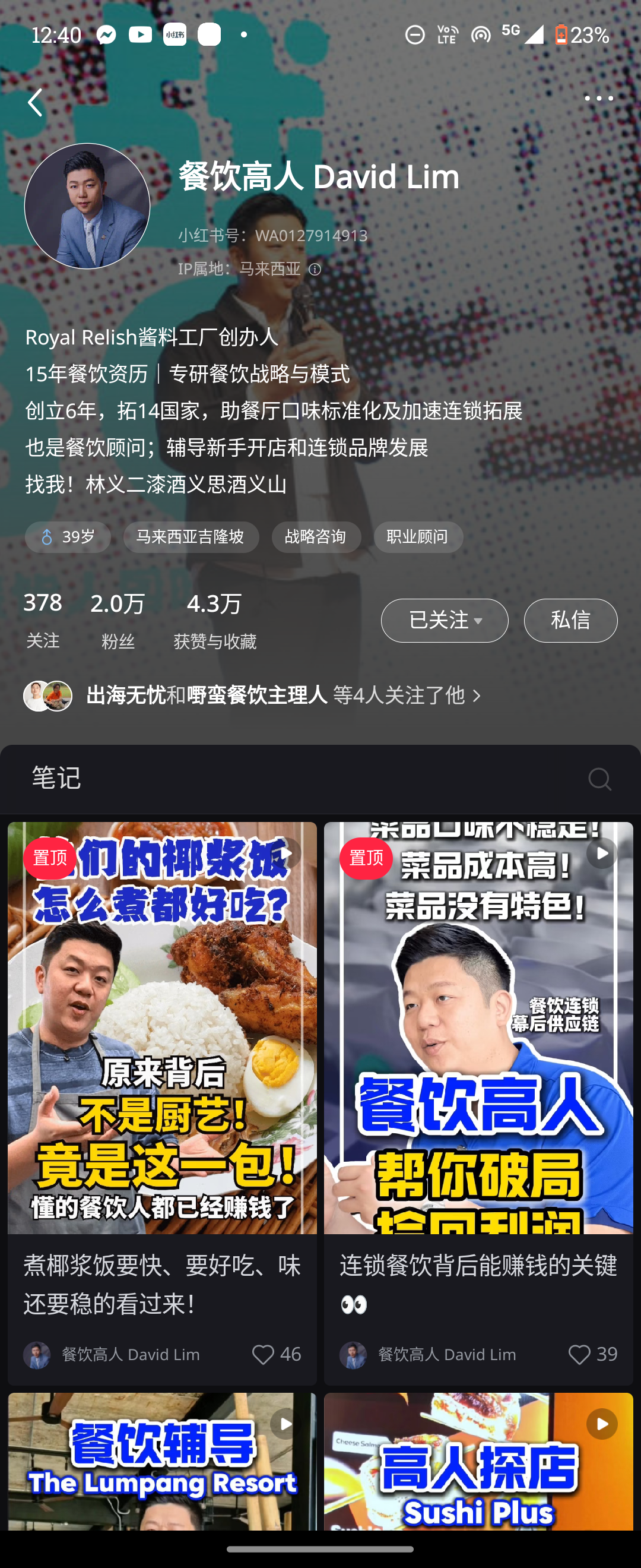Open the three-dot options menu
The width and height of the screenshot is (641, 1568).
pos(599,97)
